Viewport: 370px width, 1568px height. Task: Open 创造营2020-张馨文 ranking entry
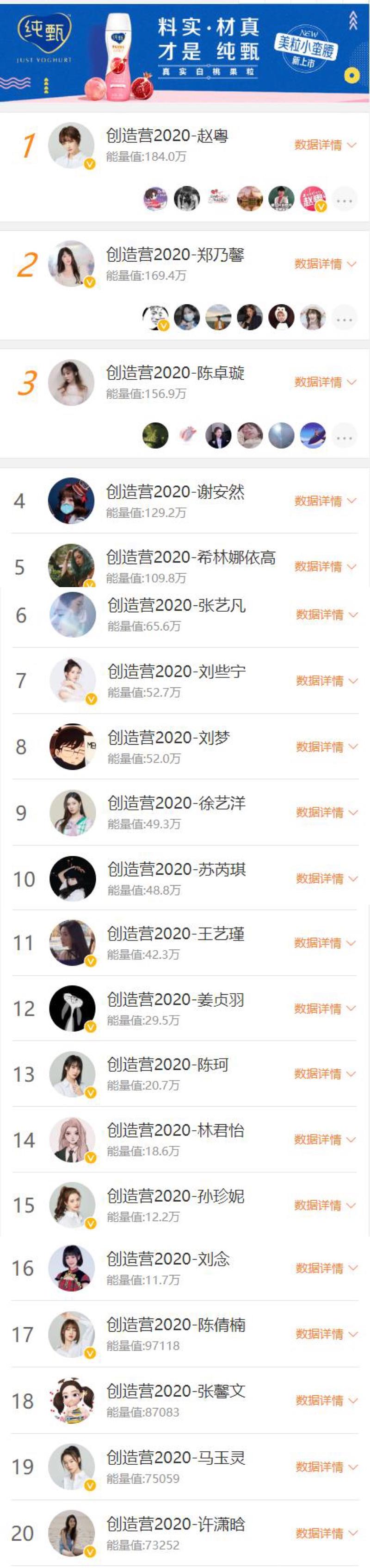coord(176,1391)
